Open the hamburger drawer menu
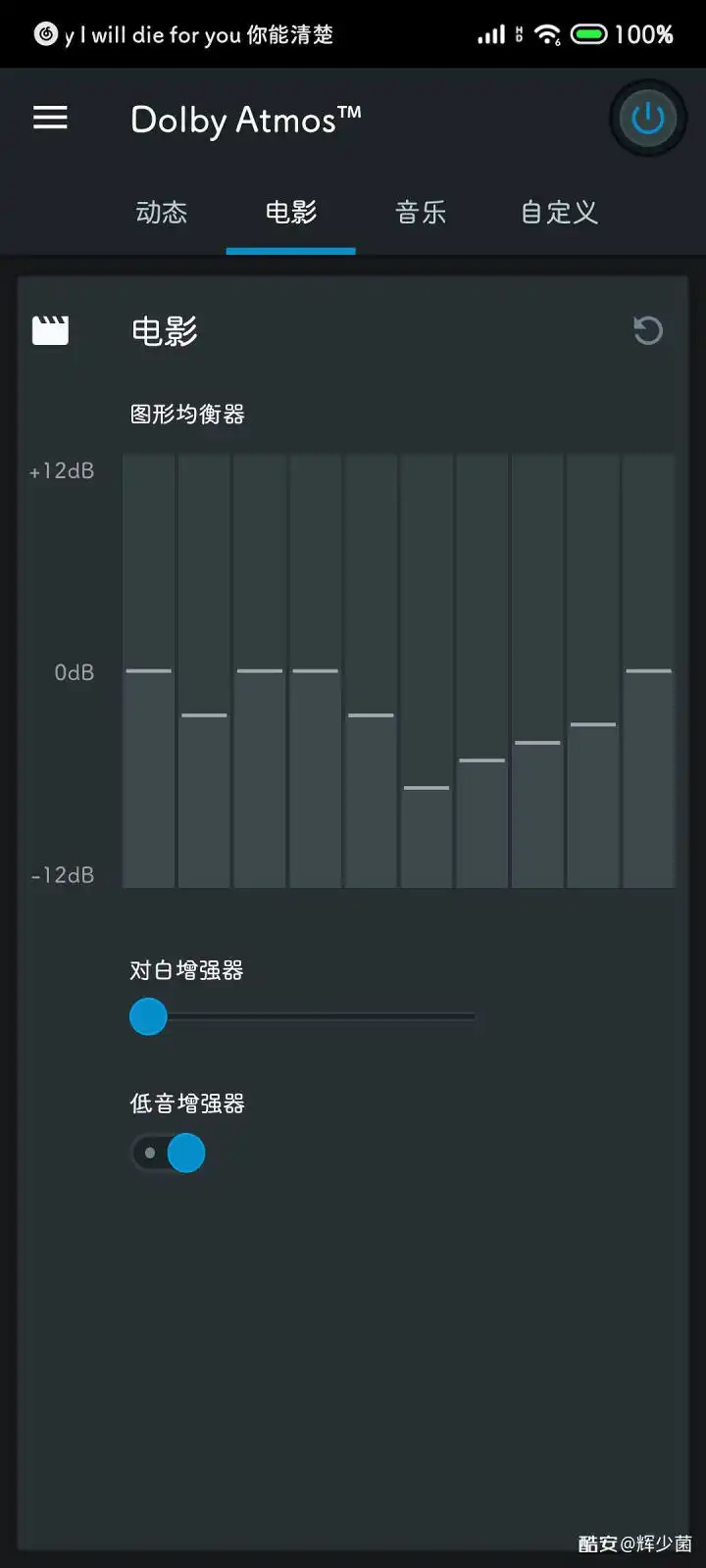The width and height of the screenshot is (706, 1568). pos(50,119)
